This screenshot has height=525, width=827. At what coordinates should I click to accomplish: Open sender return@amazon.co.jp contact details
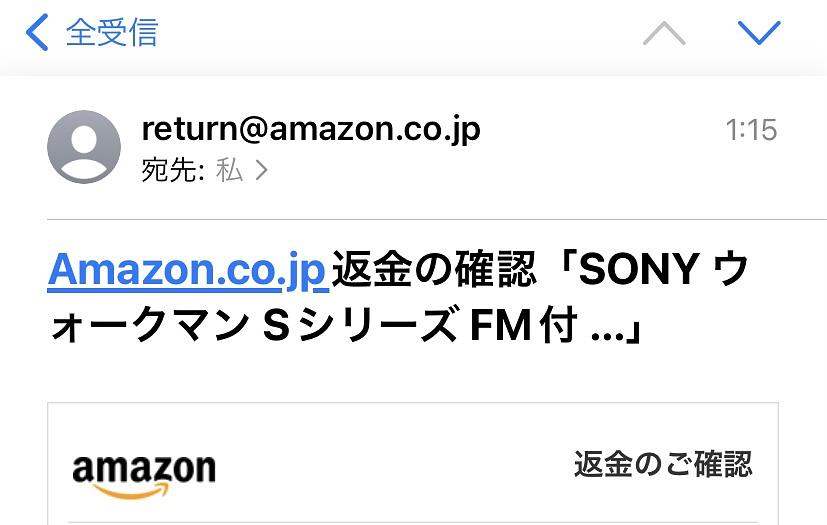[x=311, y=129]
